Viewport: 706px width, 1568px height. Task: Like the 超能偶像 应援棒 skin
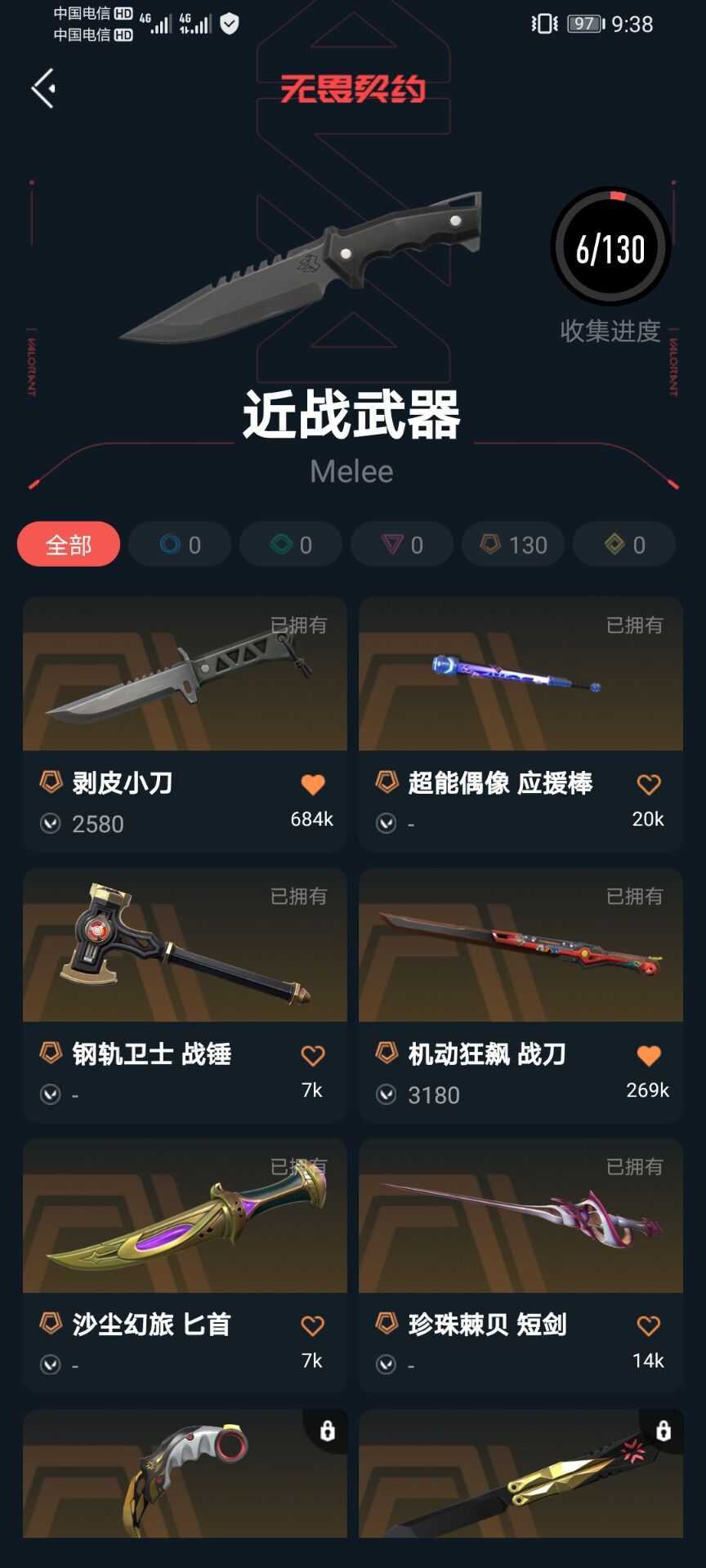pos(649,785)
